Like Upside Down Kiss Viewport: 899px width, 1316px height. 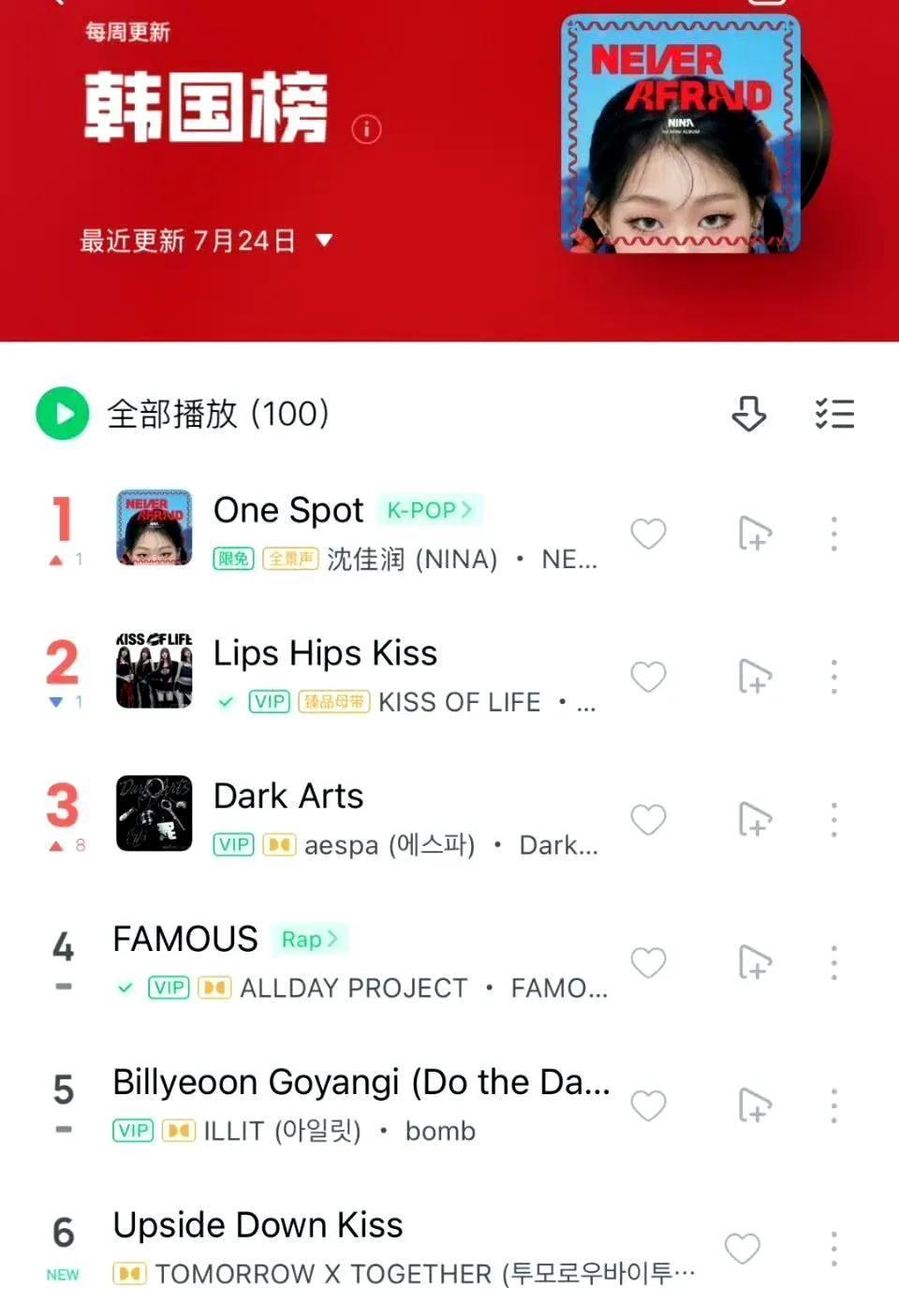tap(743, 1248)
